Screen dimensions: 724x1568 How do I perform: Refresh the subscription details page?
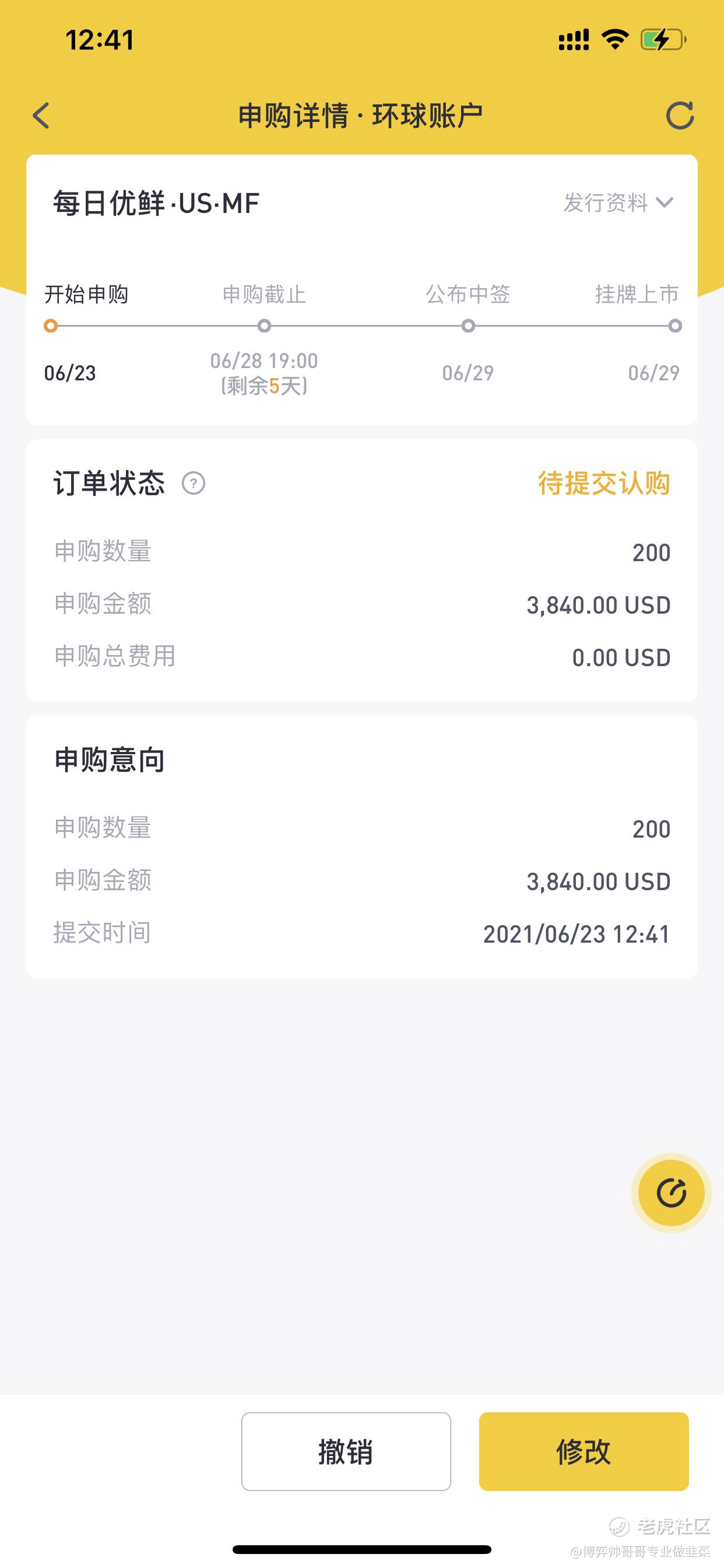(679, 116)
